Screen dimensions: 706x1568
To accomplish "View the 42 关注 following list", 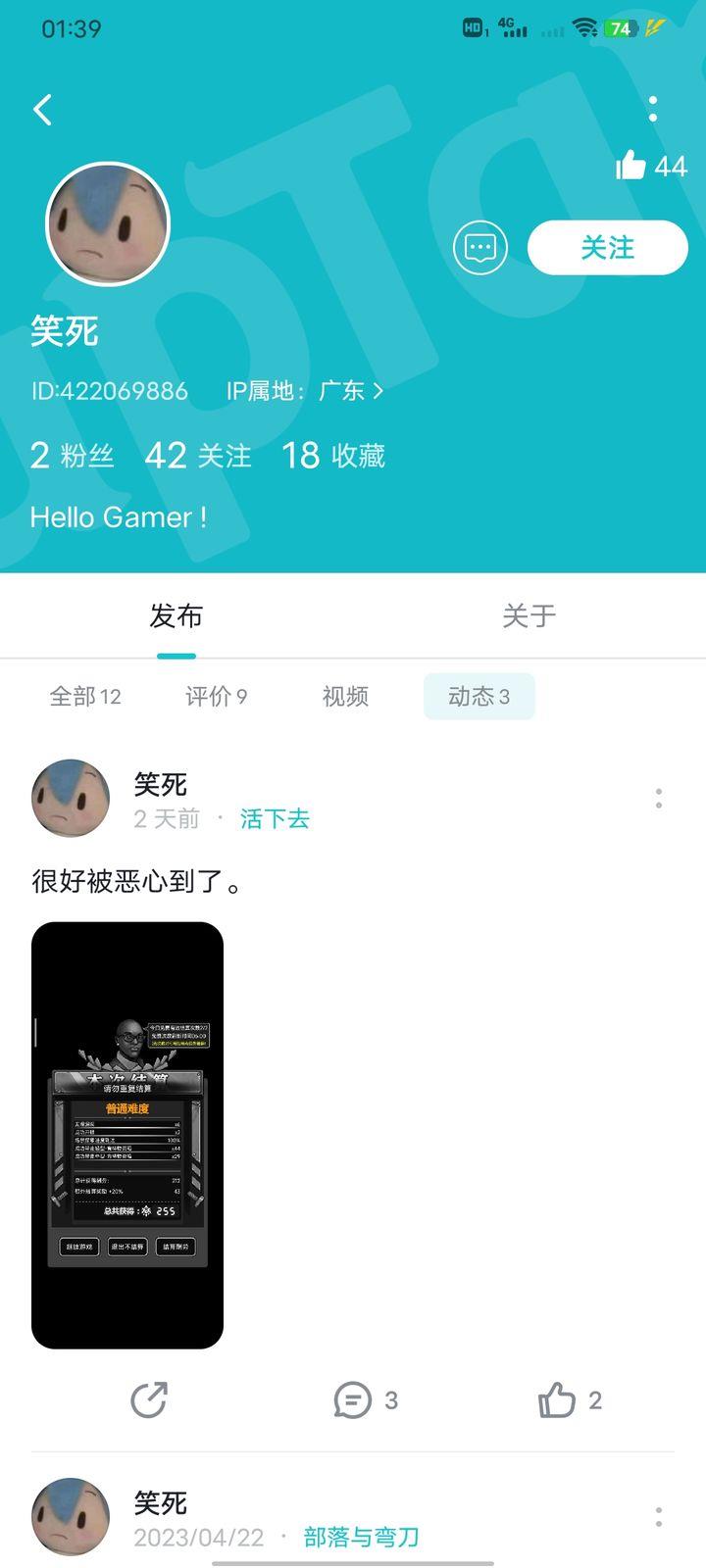I will point(198,456).
